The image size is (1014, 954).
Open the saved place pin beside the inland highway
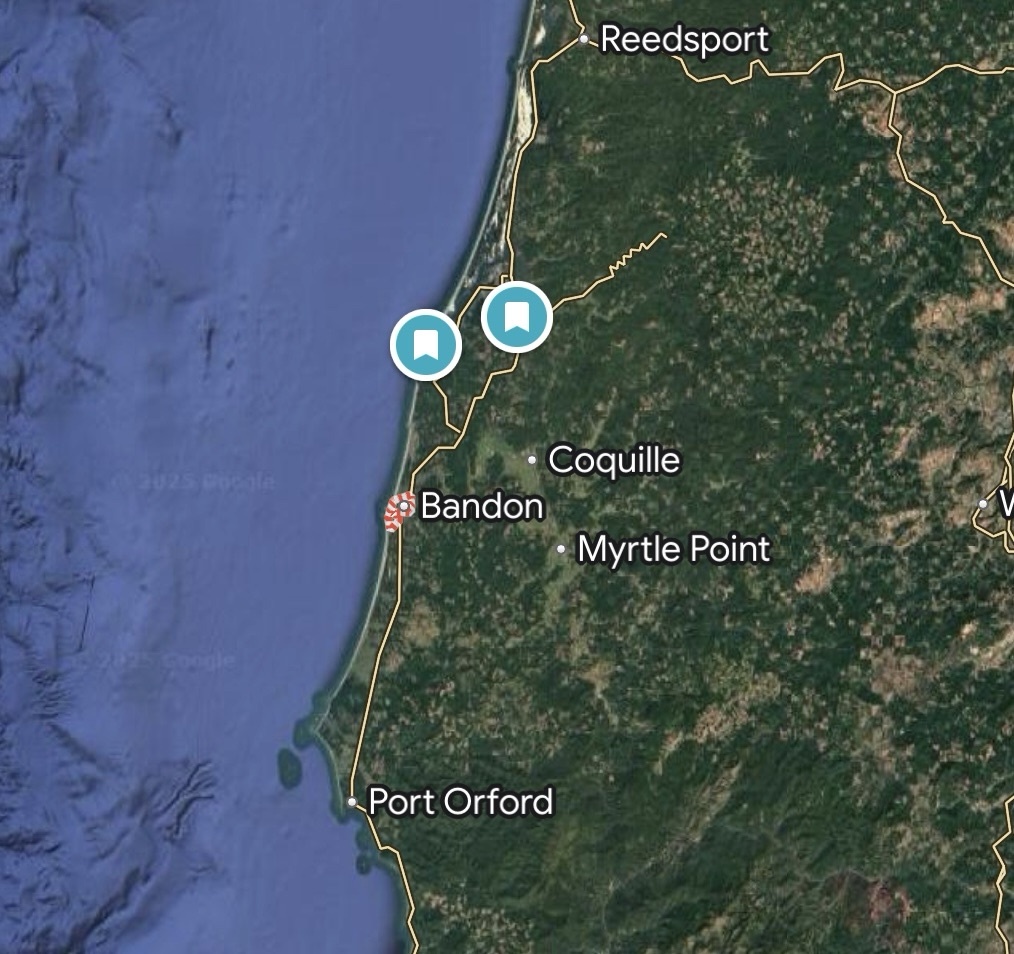[x=516, y=317]
